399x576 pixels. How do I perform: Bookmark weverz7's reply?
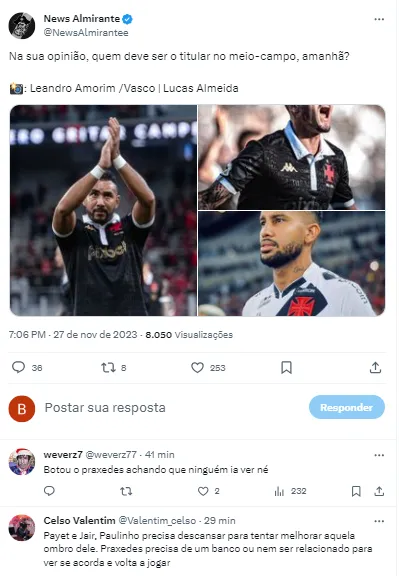[356, 491]
